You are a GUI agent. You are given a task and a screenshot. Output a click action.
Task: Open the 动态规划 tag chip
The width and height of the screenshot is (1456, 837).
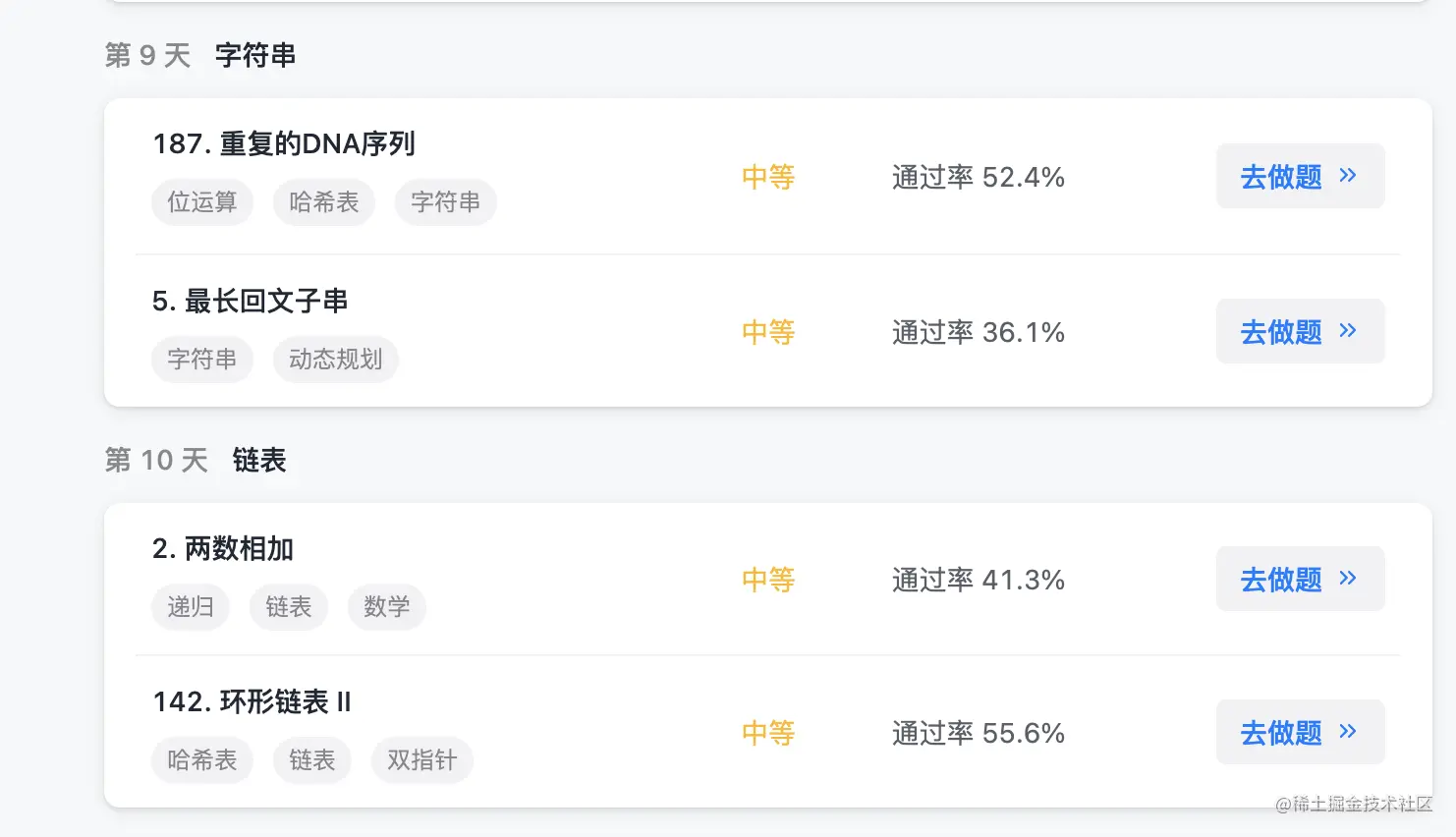click(336, 360)
